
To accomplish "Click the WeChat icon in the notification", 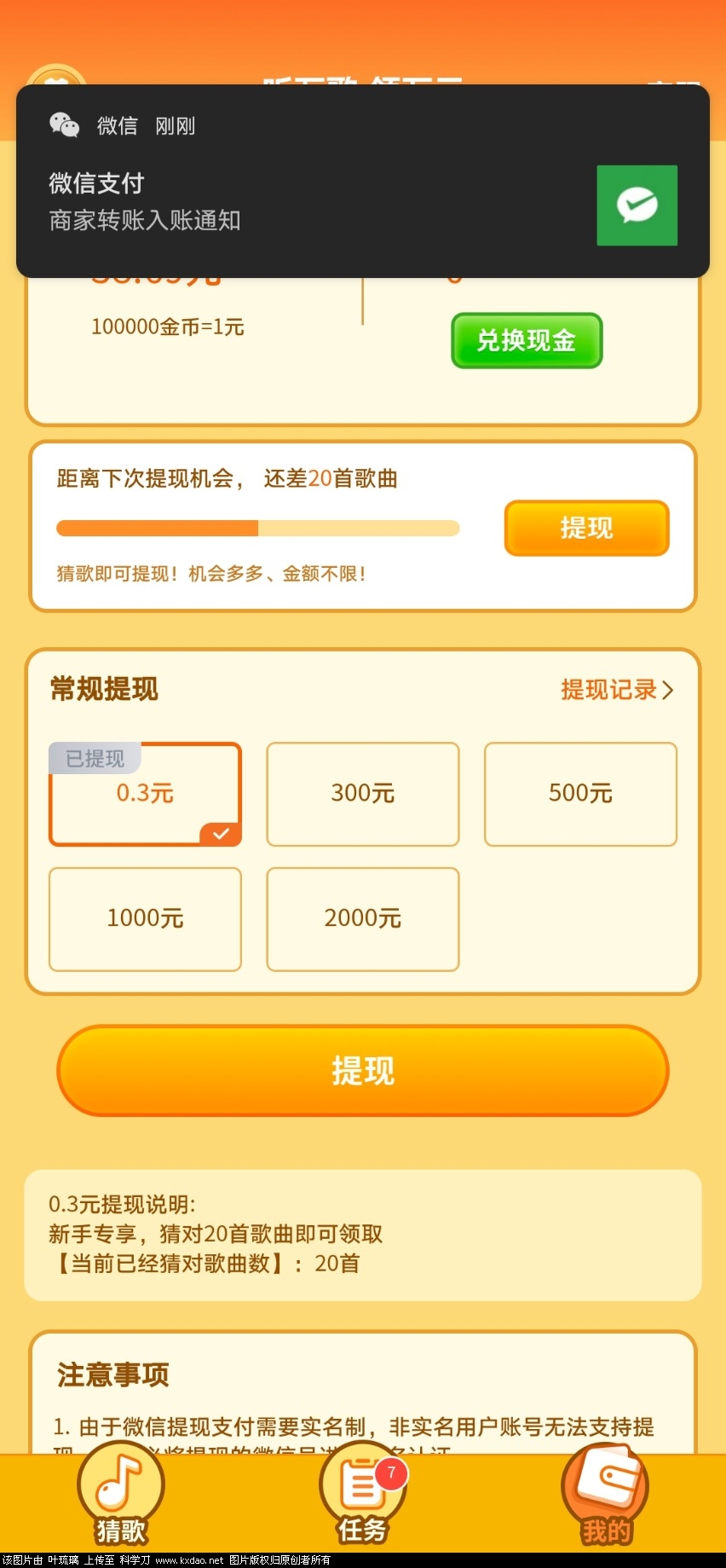I will 65,125.
